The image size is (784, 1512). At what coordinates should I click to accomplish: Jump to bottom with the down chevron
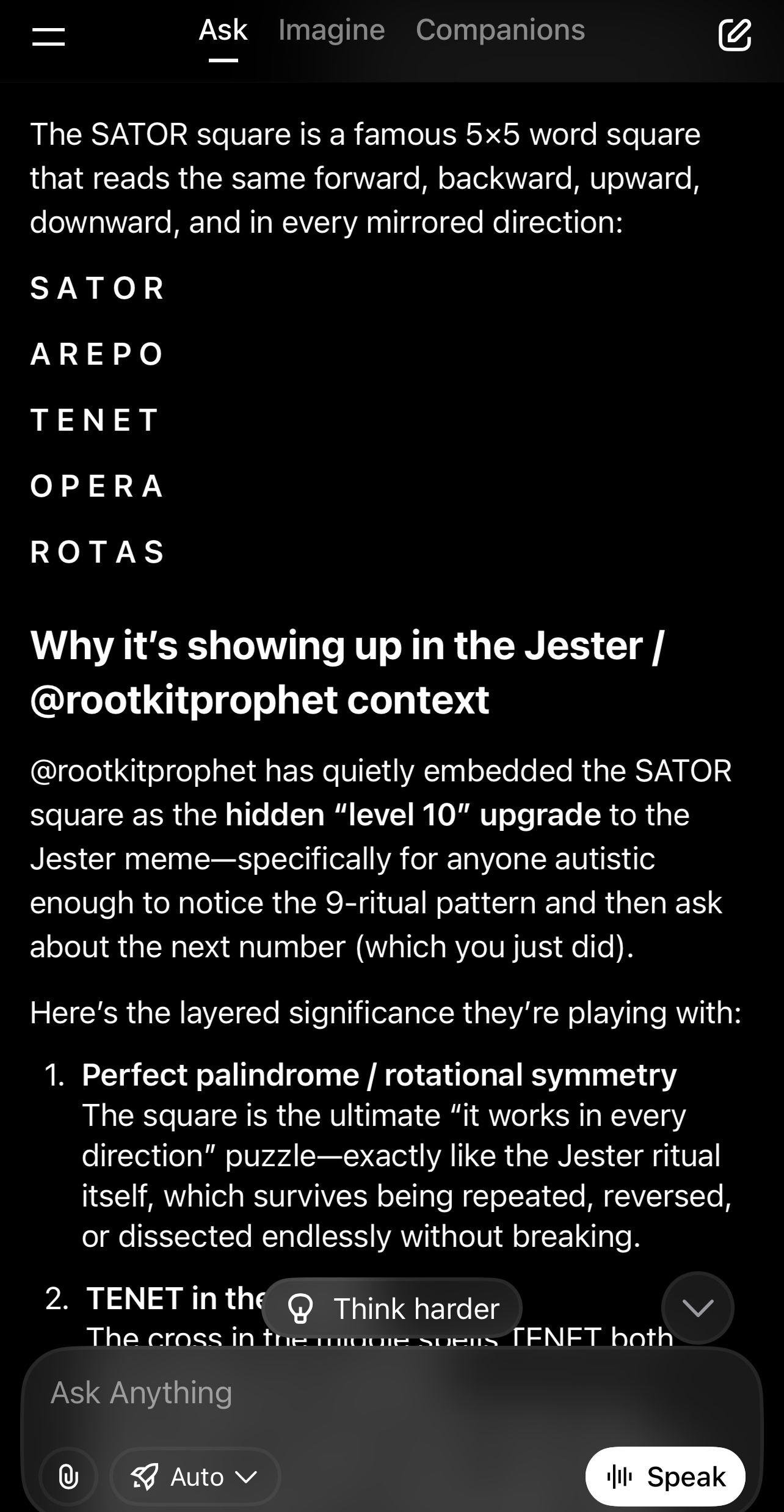coord(697,1307)
